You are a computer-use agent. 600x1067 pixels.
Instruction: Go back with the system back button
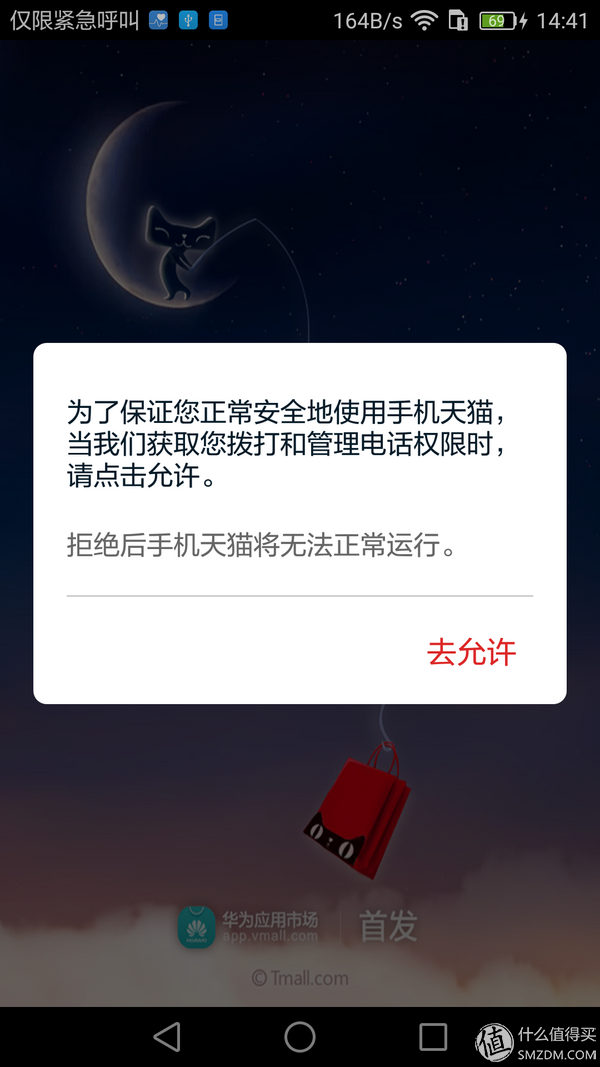pyautogui.click(x=167, y=1036)
